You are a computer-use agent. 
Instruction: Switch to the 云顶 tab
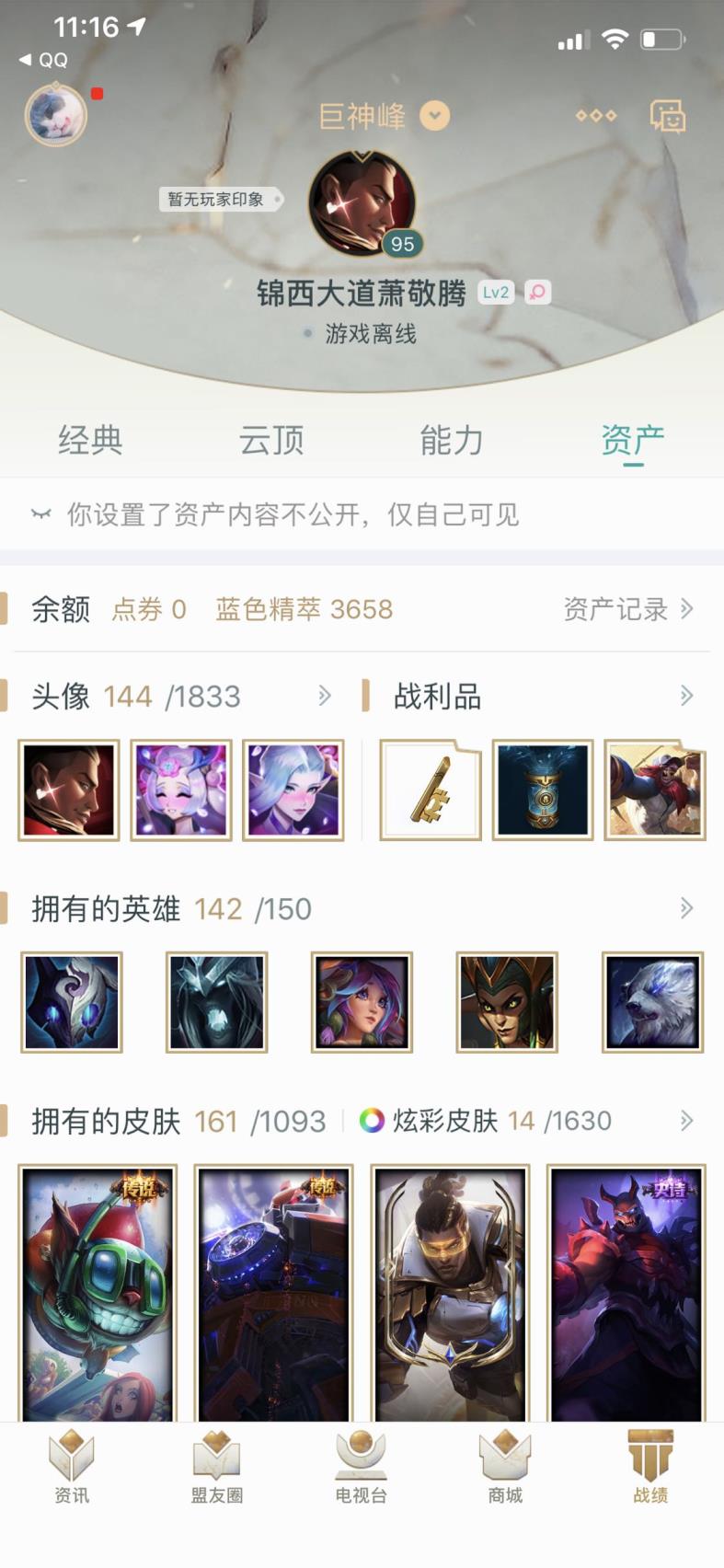[x=271, y=441]
